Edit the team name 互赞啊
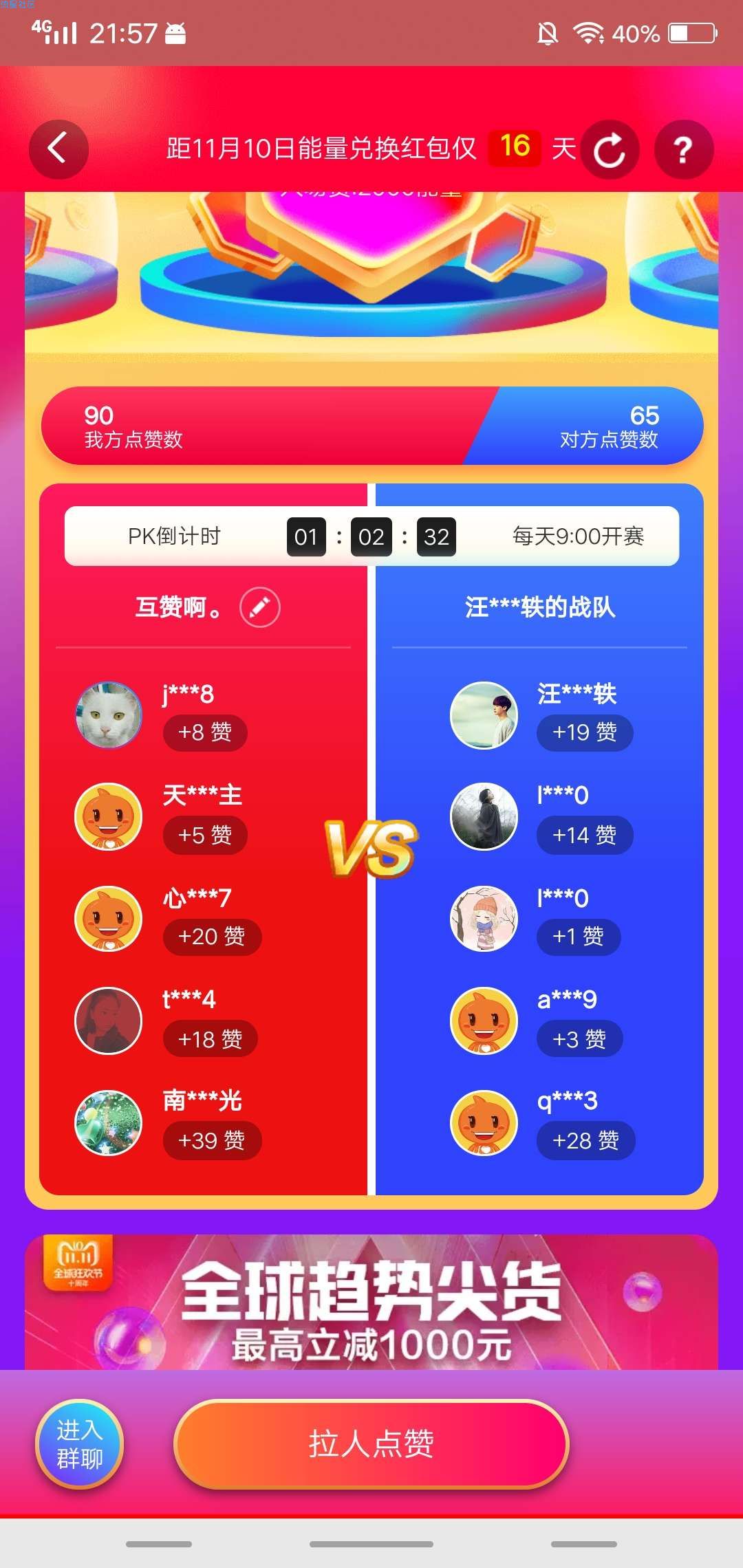 [x=260, y=607]
